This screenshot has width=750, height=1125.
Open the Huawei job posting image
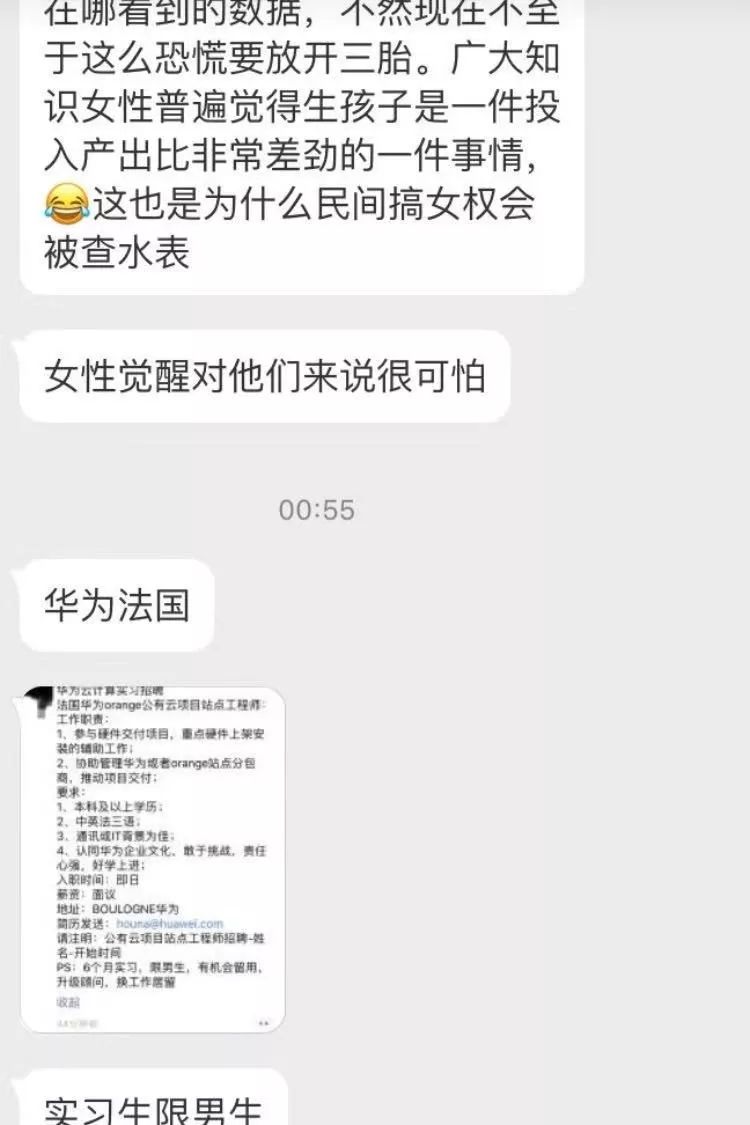[153, 859]
